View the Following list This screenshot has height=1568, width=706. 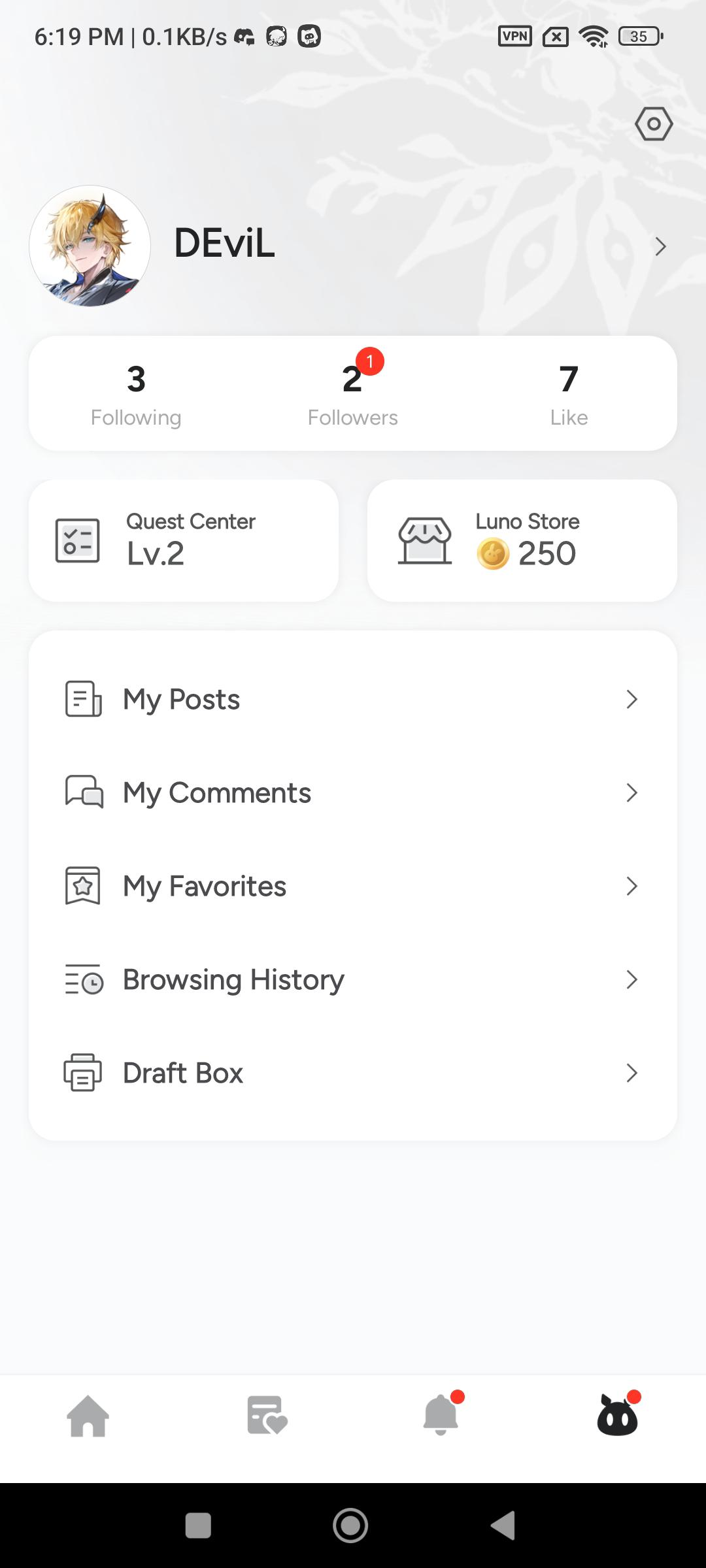136,393
